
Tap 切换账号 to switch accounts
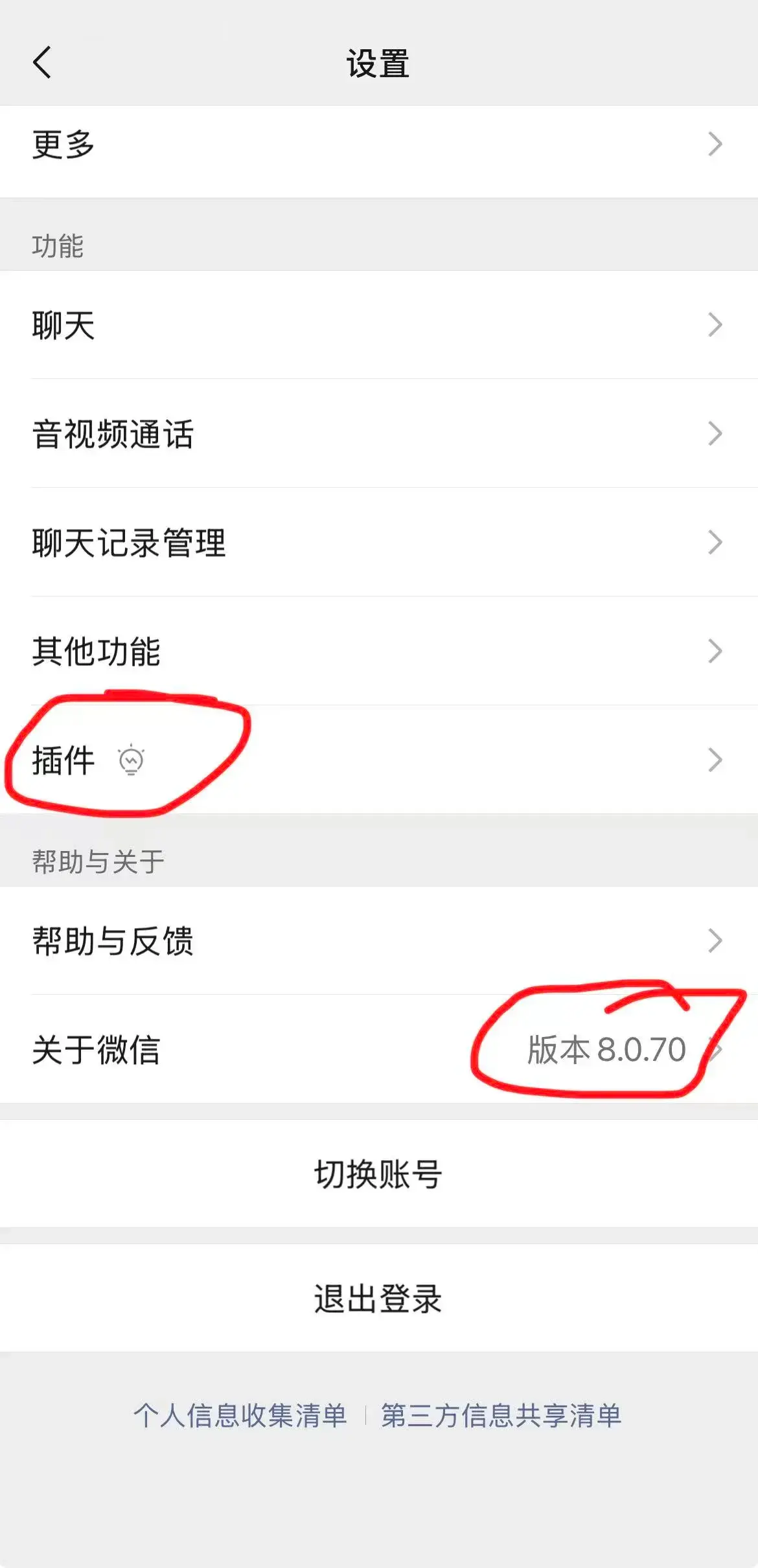[378, 1174]
